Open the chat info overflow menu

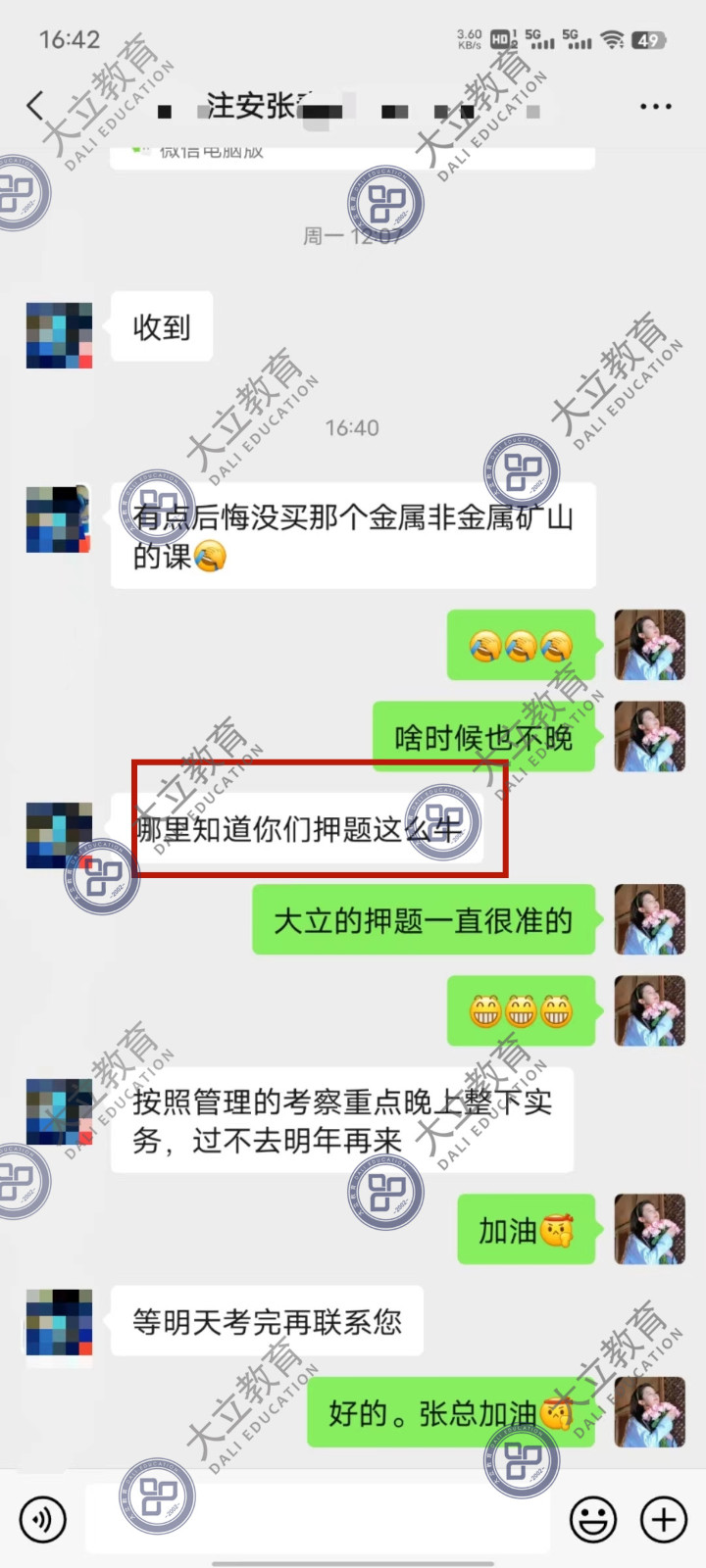pyautogui.click(x=655, y=106)
